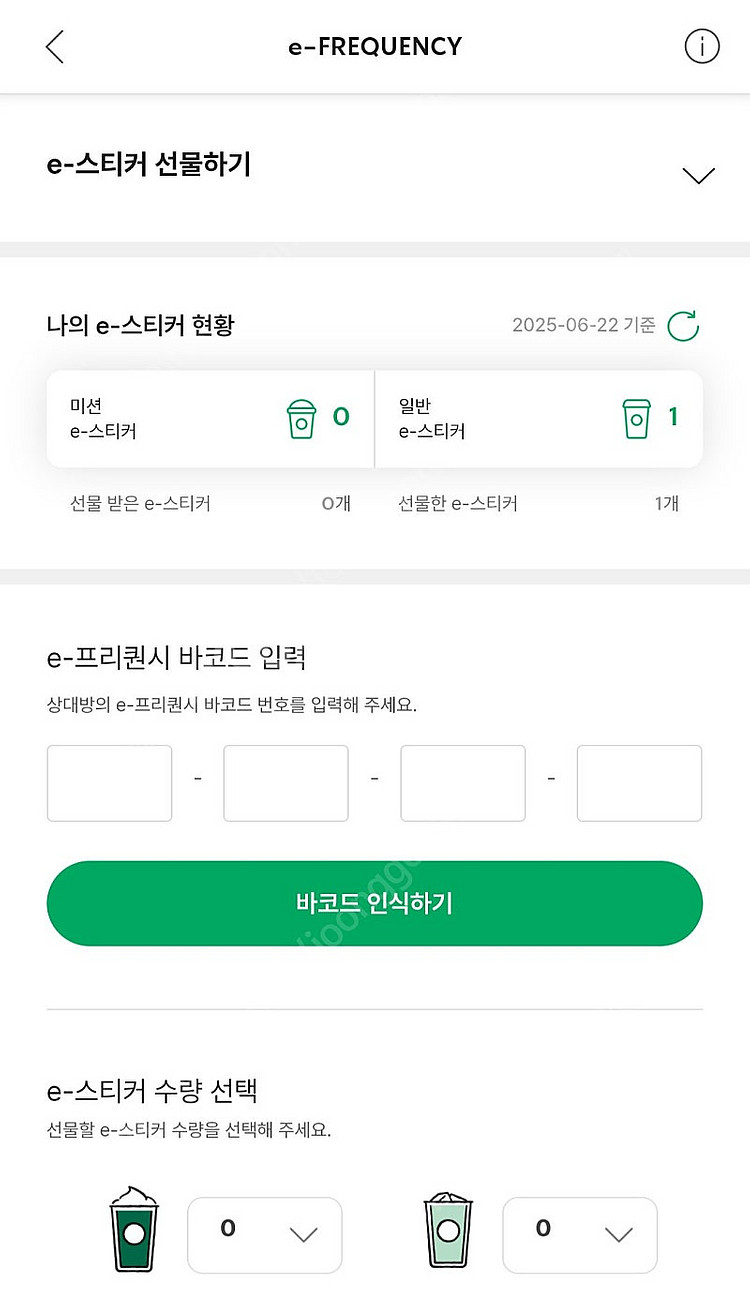Open the light frappuccino quantity dropdown
The height and width of the screenshot is (1304, 750).
click(580, 1235)
